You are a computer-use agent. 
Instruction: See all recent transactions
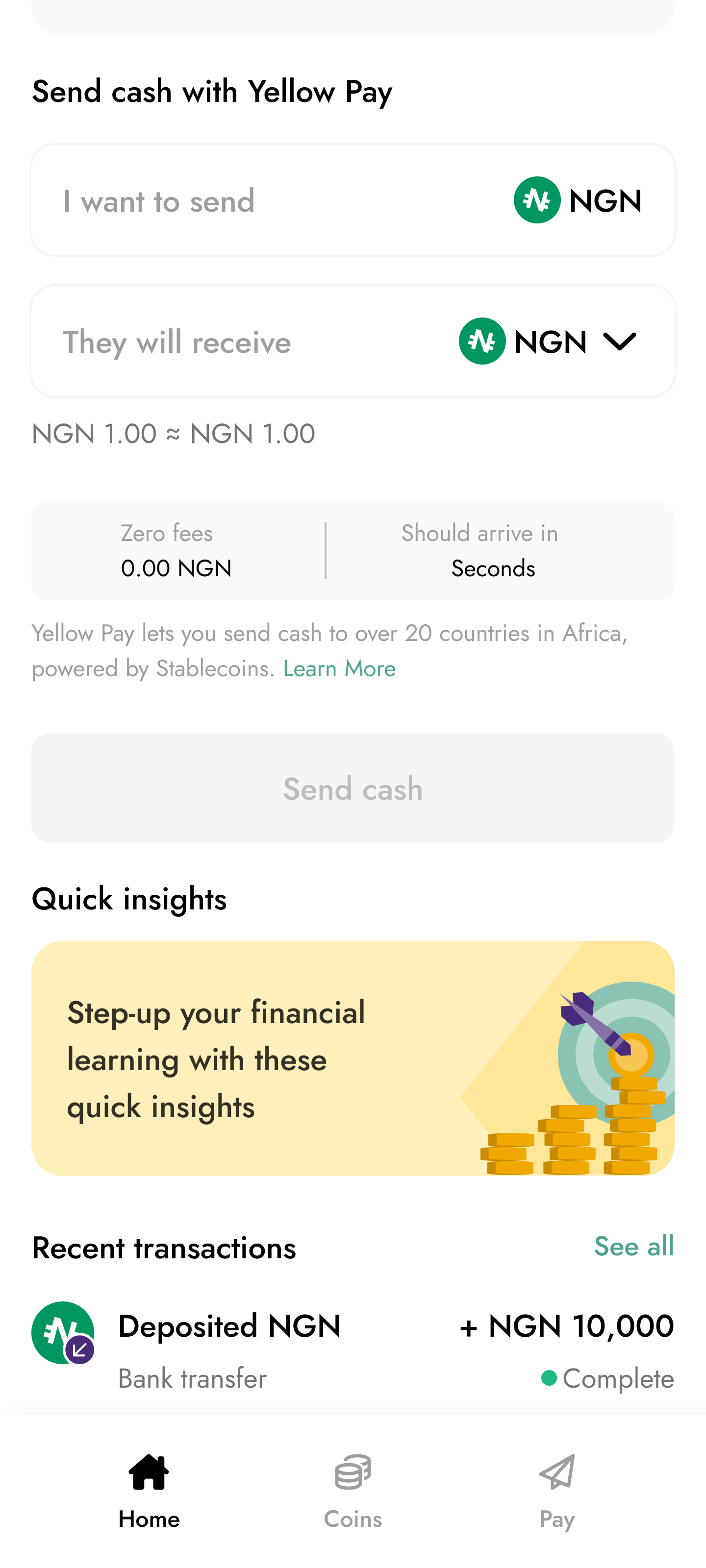[x=633, y=1246]
